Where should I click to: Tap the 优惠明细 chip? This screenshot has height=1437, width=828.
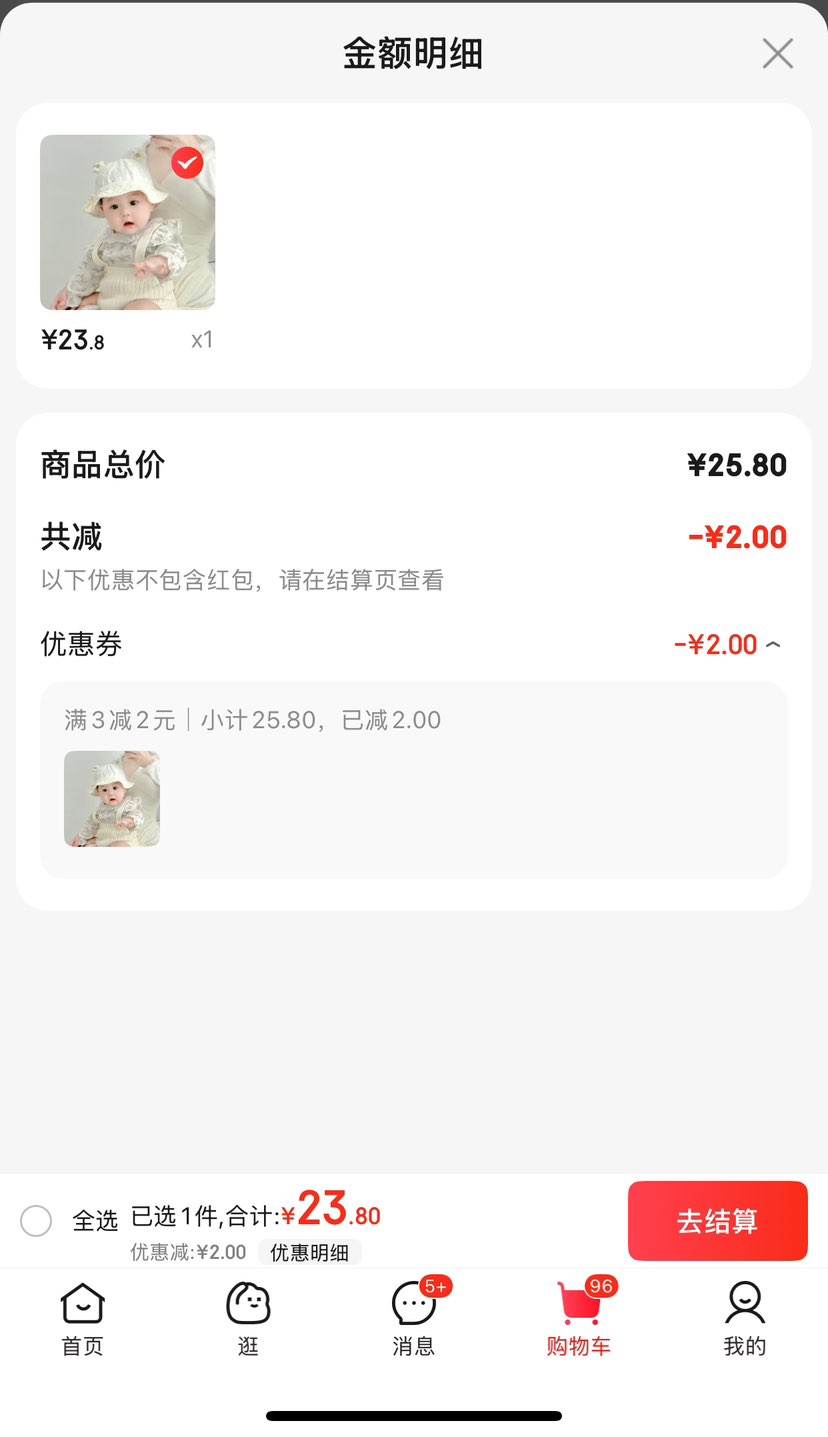[x=309, y=1252]
